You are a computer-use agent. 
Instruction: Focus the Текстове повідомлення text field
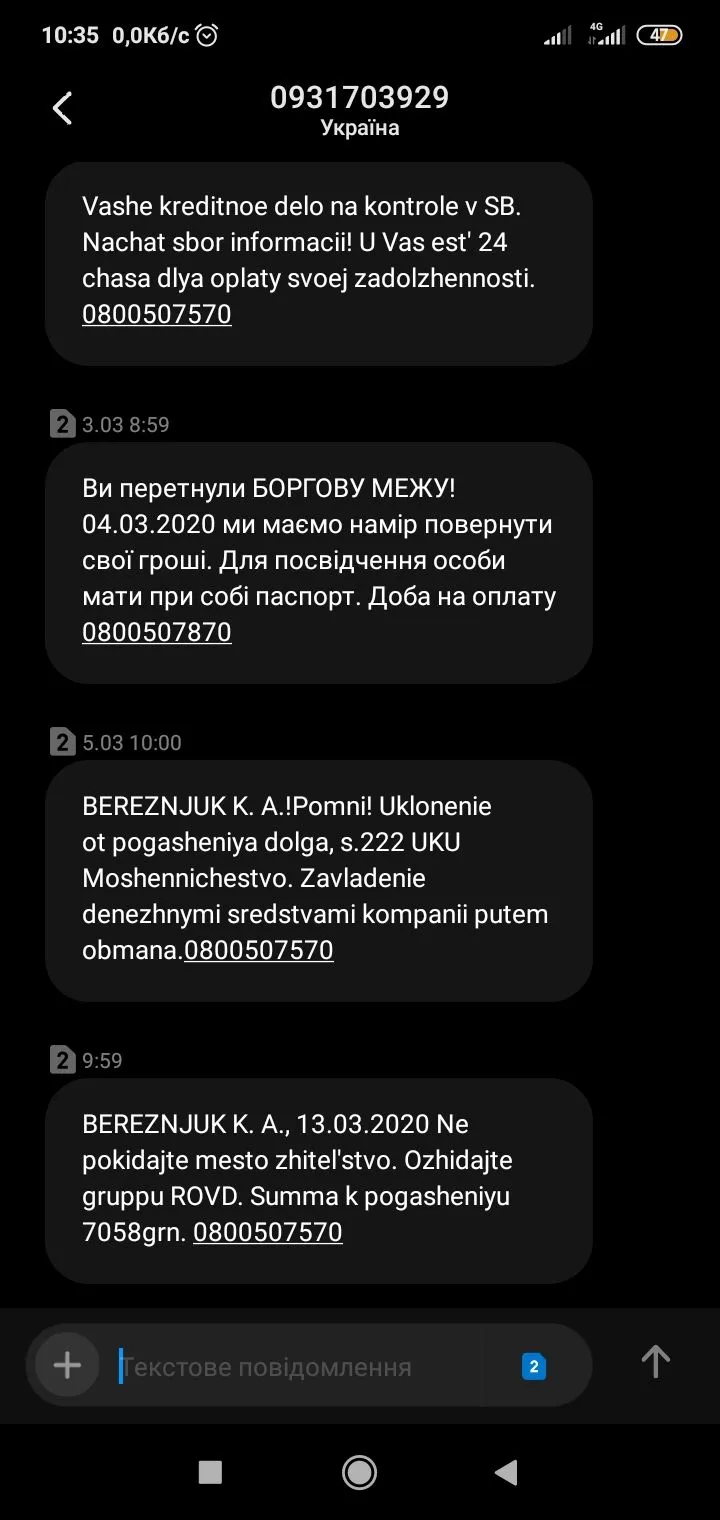(x=310, y=1367)
